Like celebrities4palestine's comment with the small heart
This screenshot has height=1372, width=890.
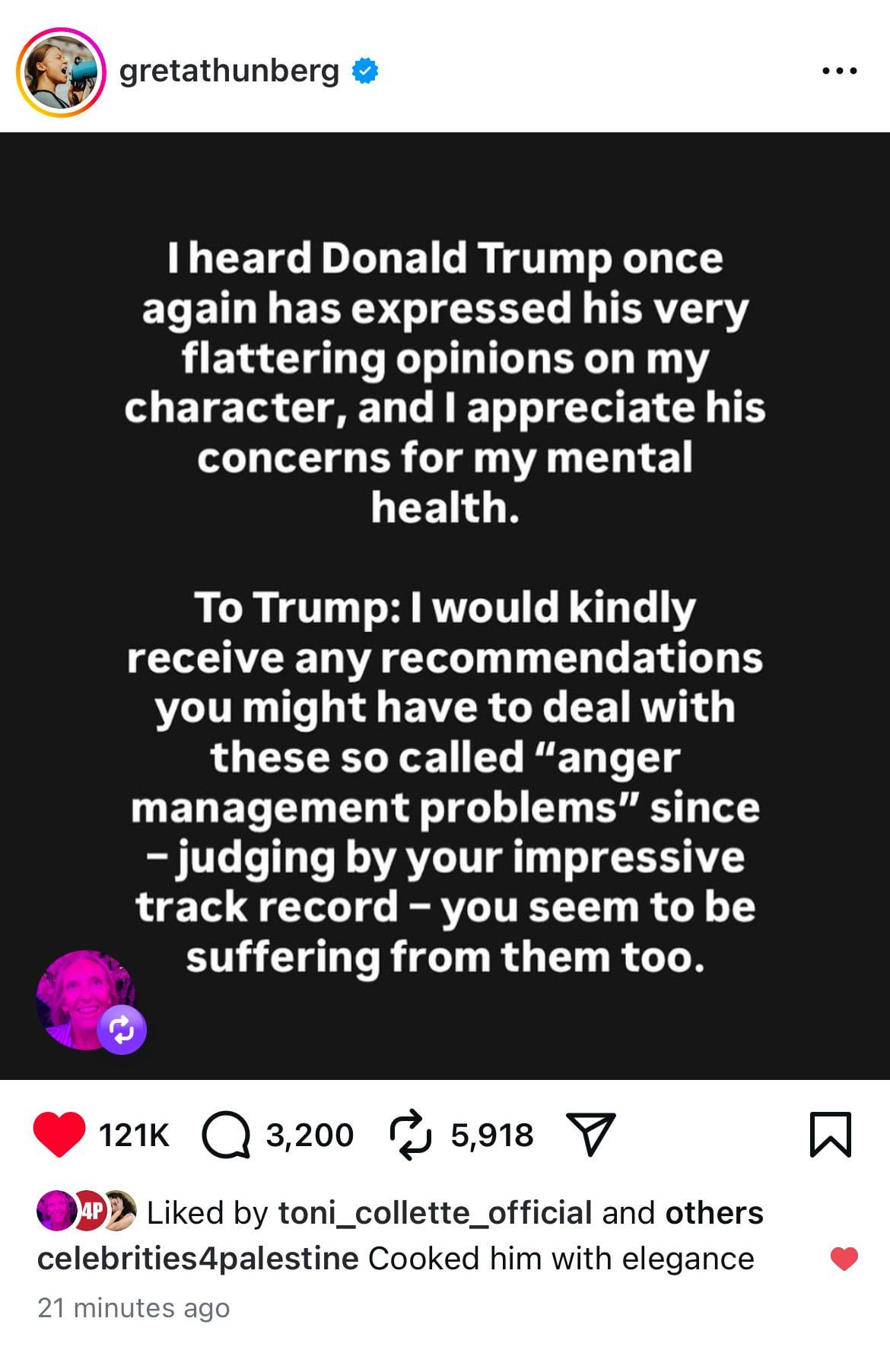point(844,1259)
